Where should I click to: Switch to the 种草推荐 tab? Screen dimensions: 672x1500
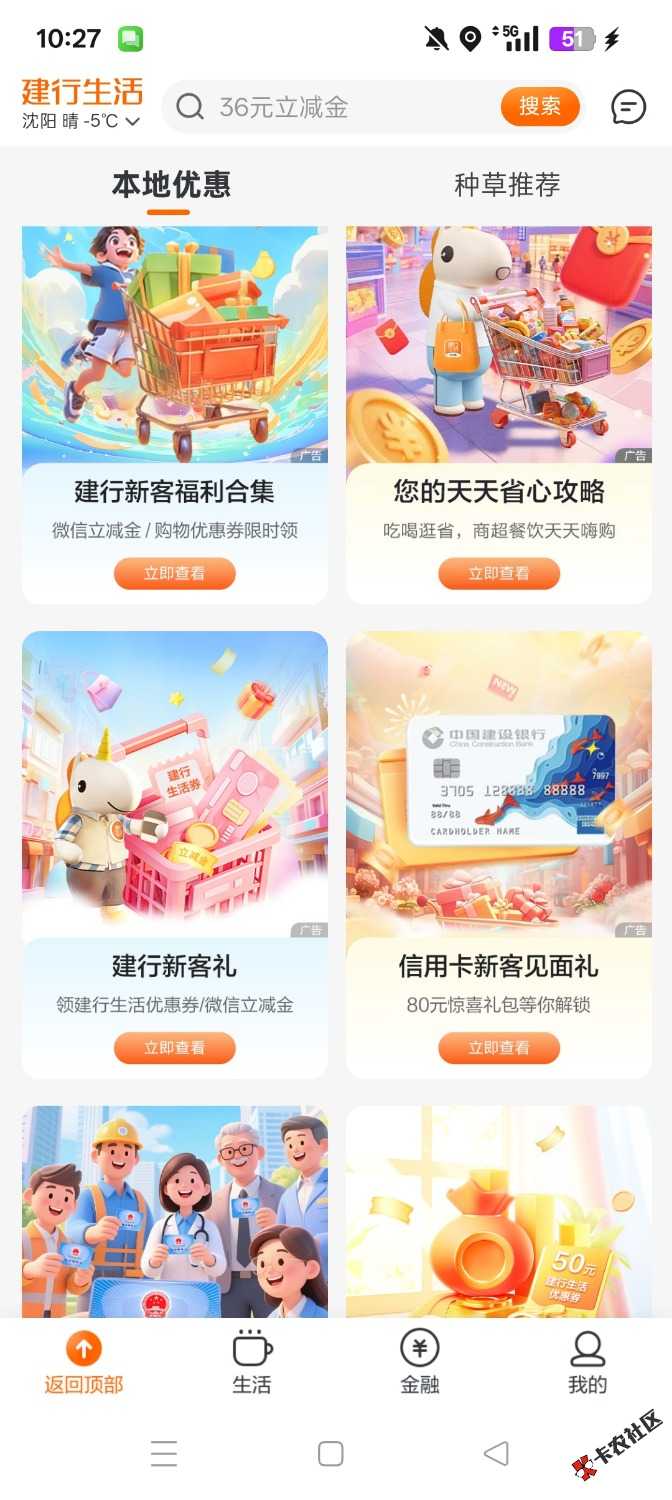click(507, 185)
